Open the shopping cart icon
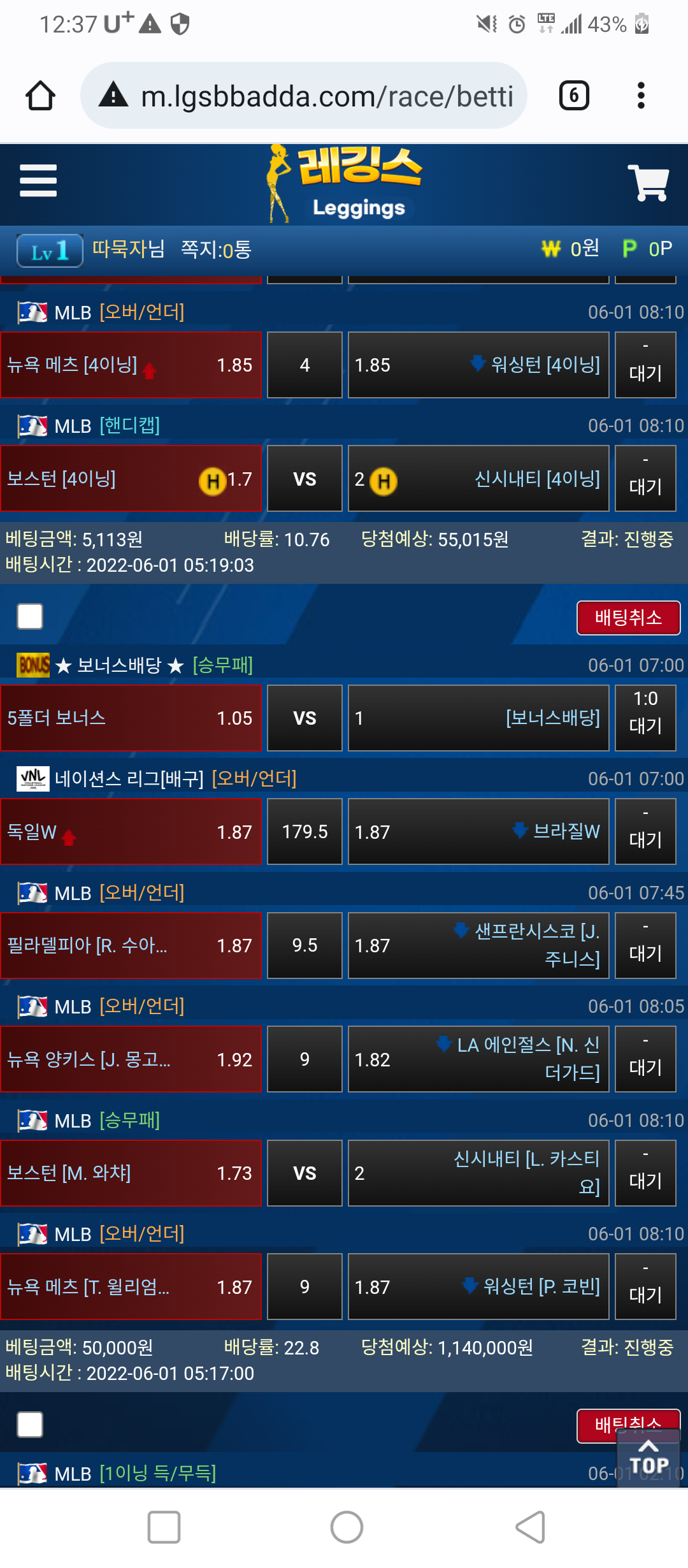This screenshot has width=688, height=1568. [x=648, y=183]
